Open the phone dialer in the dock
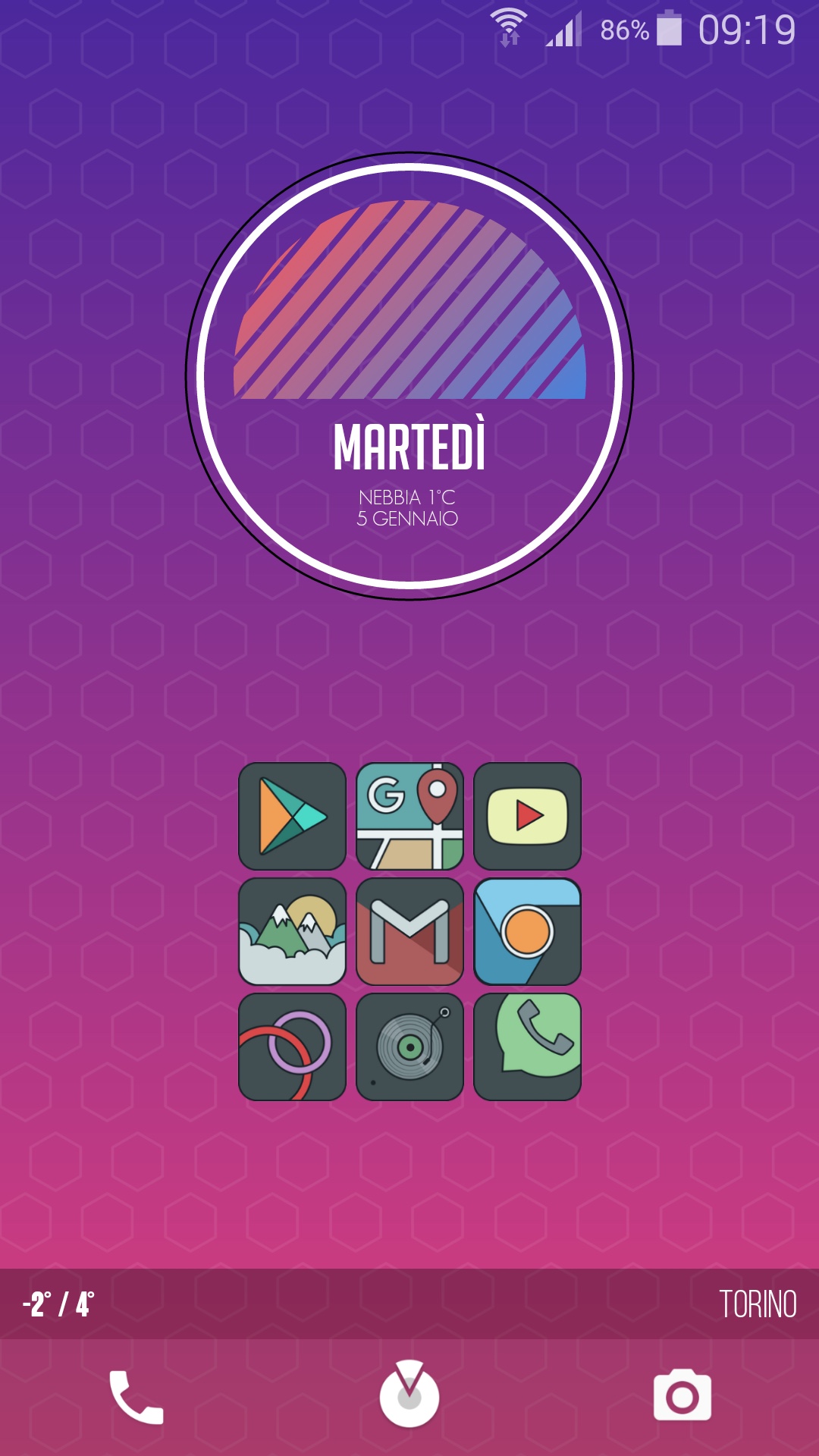Viewport: 819px width, 1456px height. [x=136, y=1397]
